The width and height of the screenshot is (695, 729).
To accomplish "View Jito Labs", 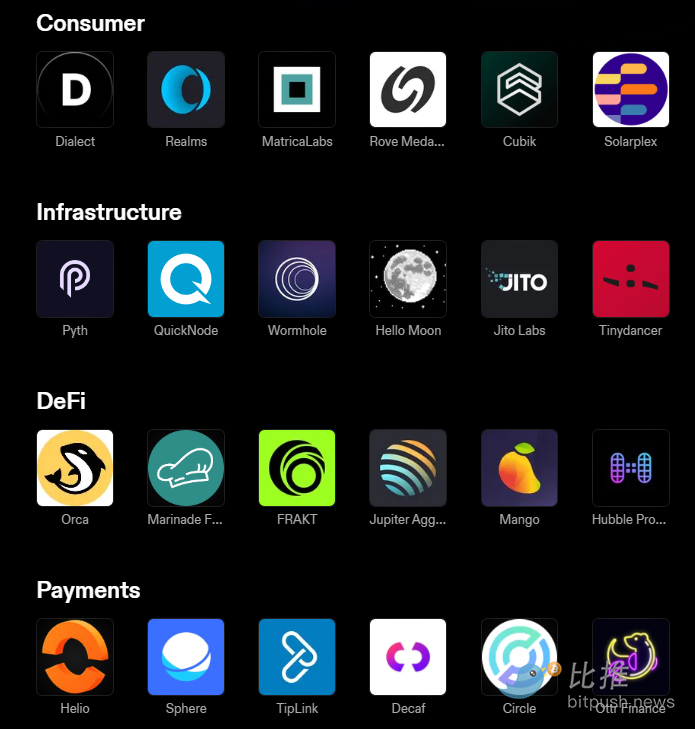I will point(519,279).
